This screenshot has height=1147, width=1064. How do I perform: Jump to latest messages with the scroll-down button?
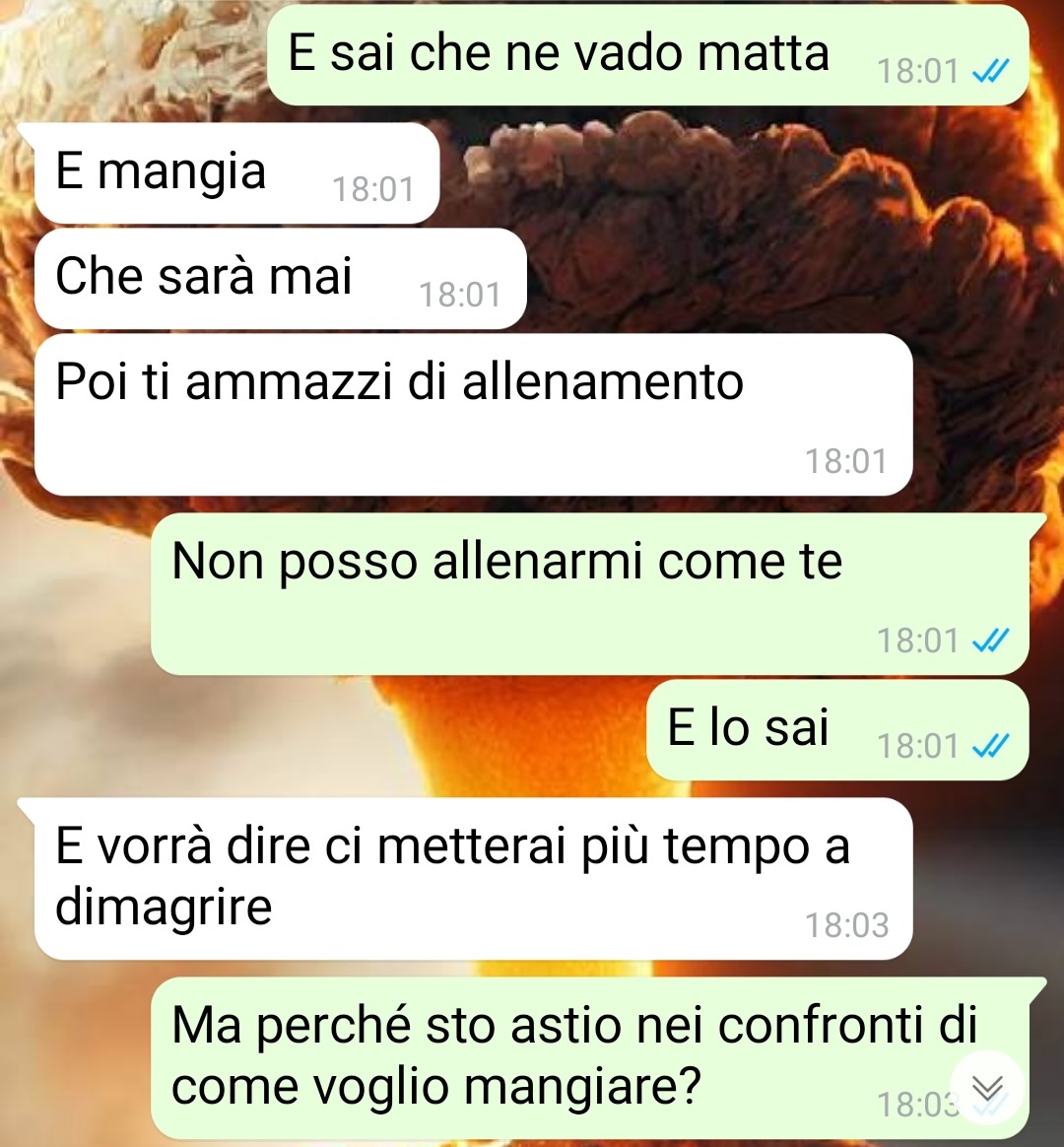(x=987, y=1087)
